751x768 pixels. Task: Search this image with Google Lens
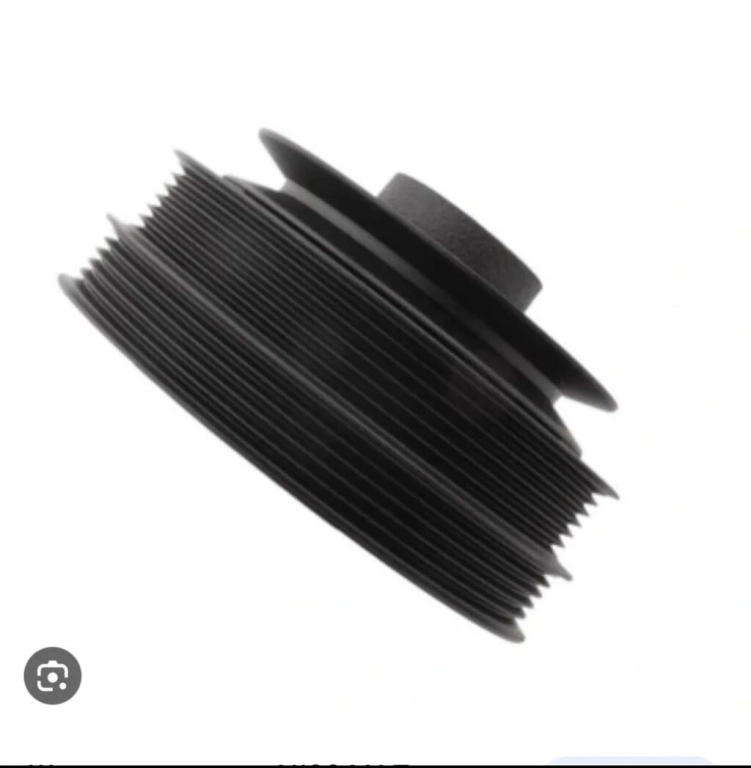(x=52, y=676)
